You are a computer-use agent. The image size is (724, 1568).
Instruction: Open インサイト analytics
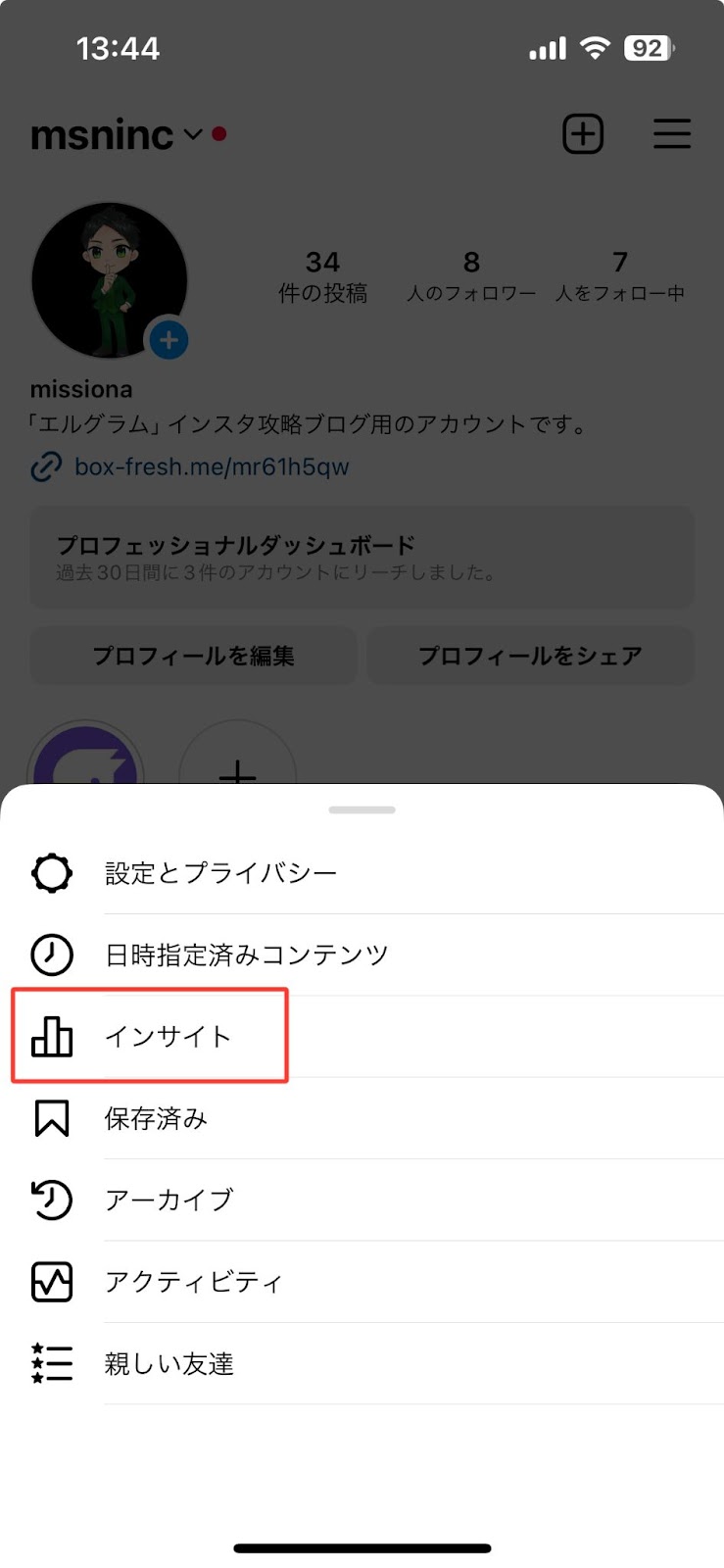(167, 1036)
